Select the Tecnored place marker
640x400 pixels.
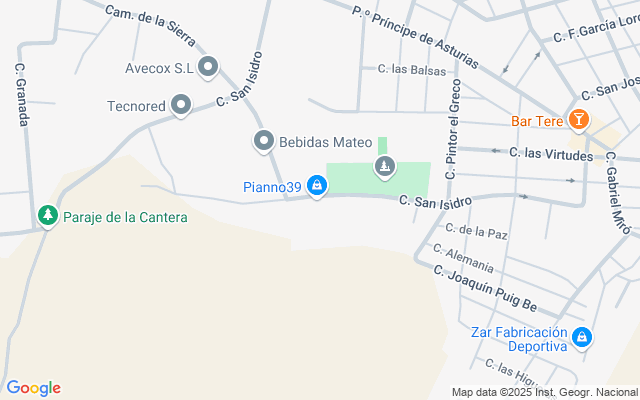(x=181, y=104)
